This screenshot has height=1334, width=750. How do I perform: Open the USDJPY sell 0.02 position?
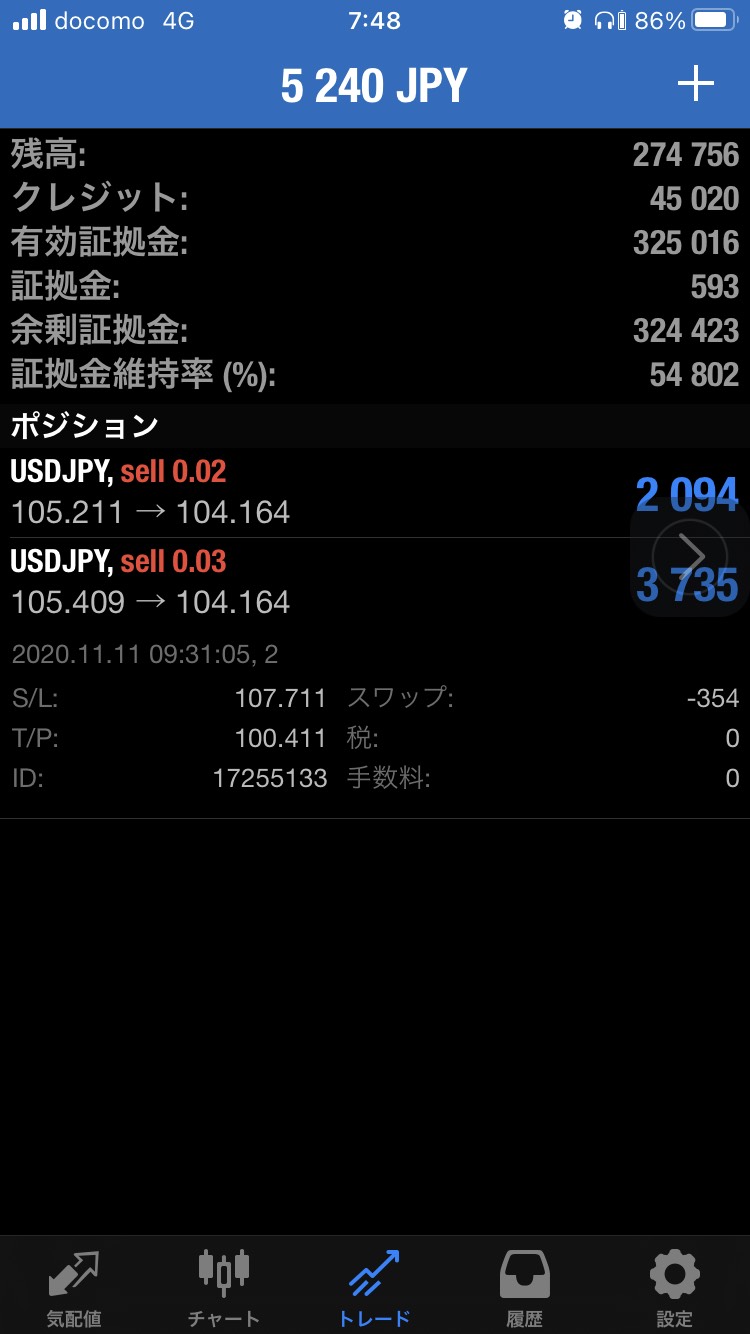point(375,492)
